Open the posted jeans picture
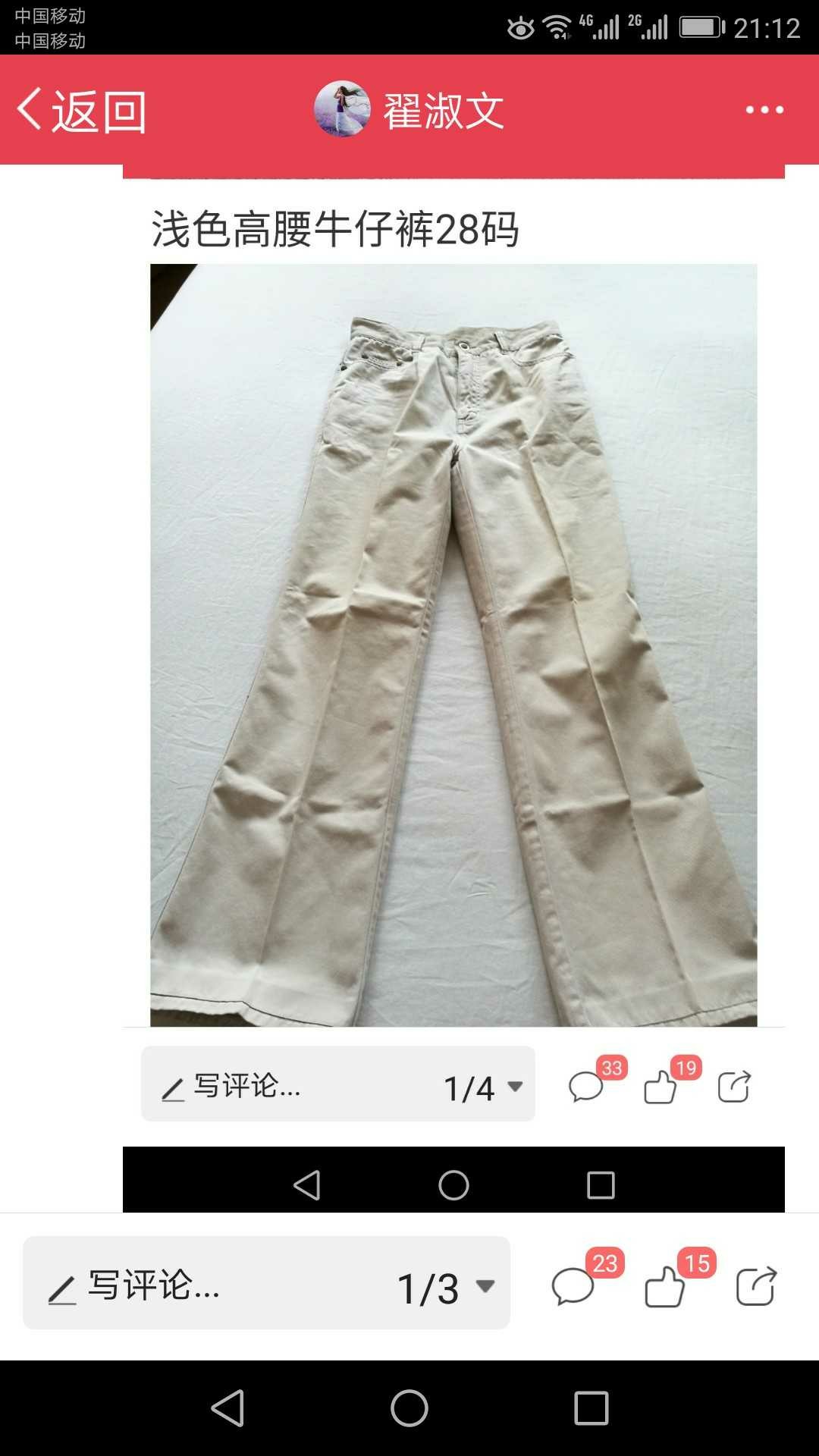Image resolution: width=819 pixels, height=1456 pixels. [x=453, y=645]
